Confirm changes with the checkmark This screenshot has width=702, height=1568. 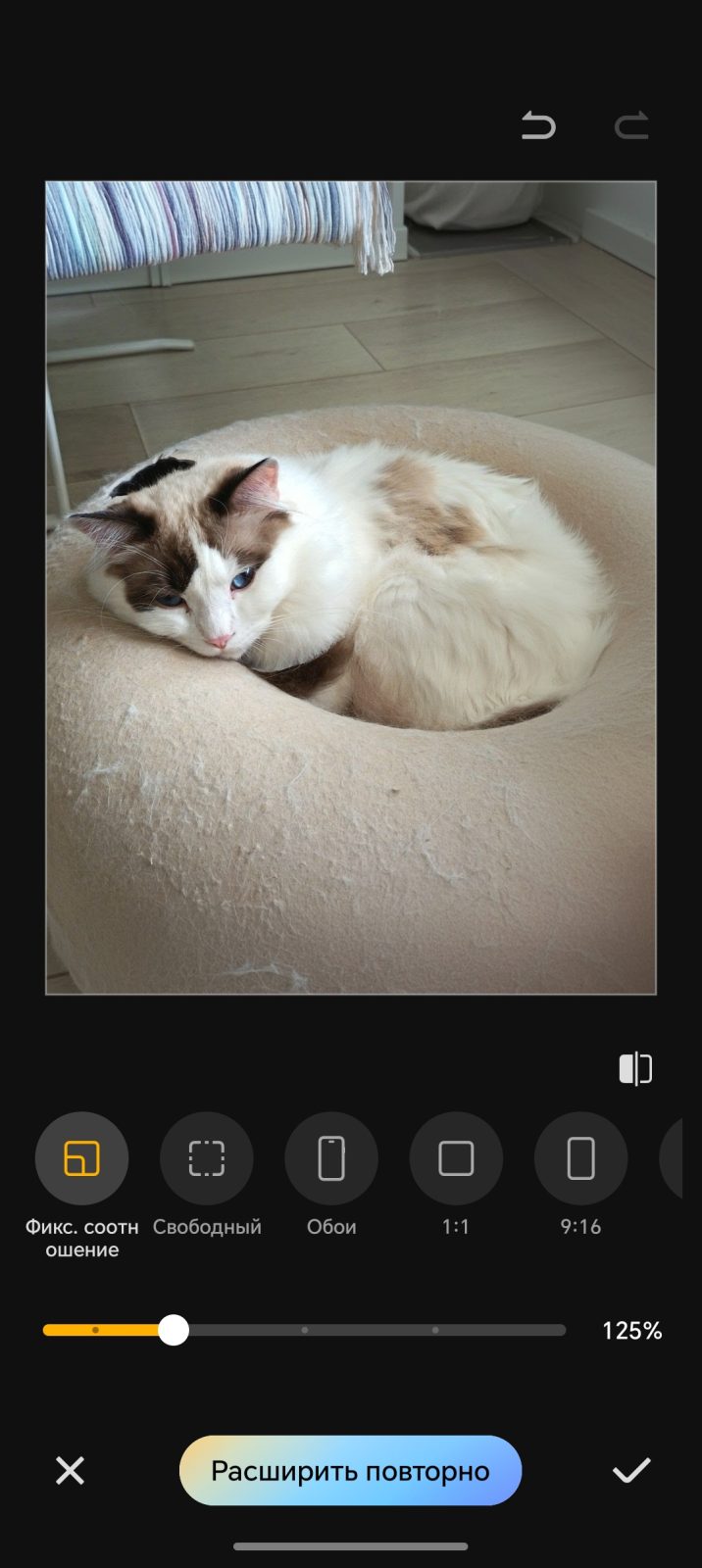coord(631,1470)
